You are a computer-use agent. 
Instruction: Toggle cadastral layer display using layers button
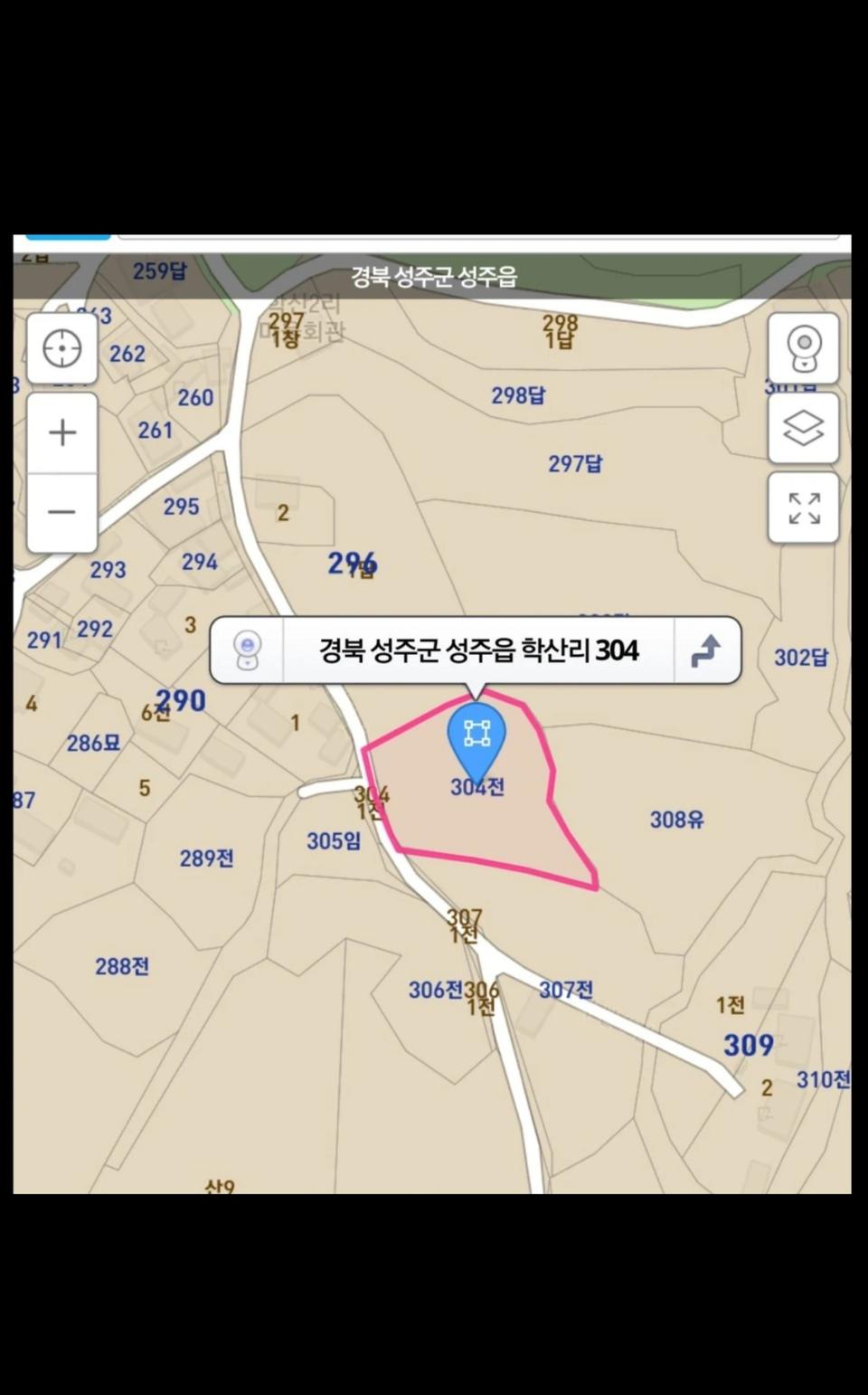[803, 427]
